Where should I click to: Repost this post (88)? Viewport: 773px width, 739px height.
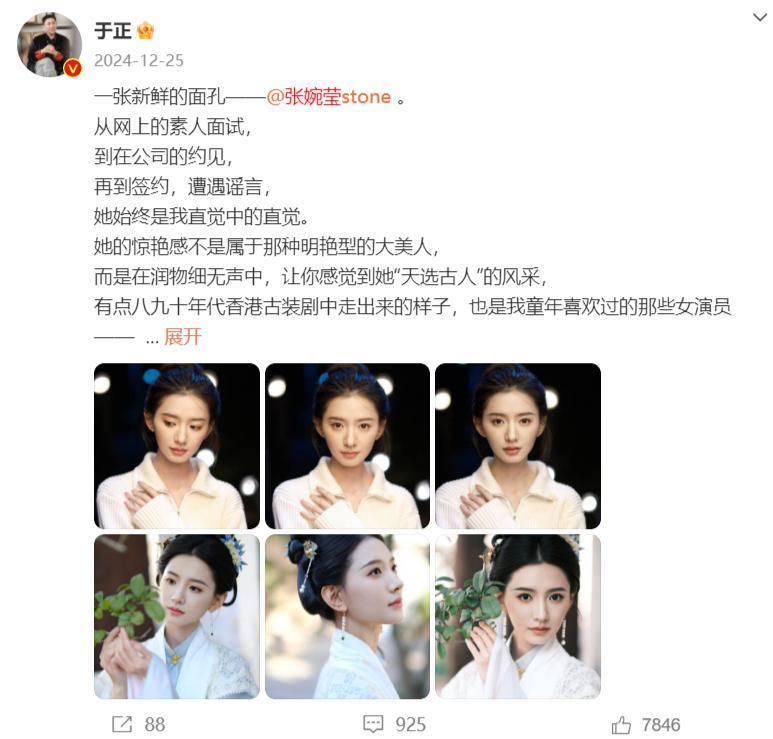click(140, 724)
